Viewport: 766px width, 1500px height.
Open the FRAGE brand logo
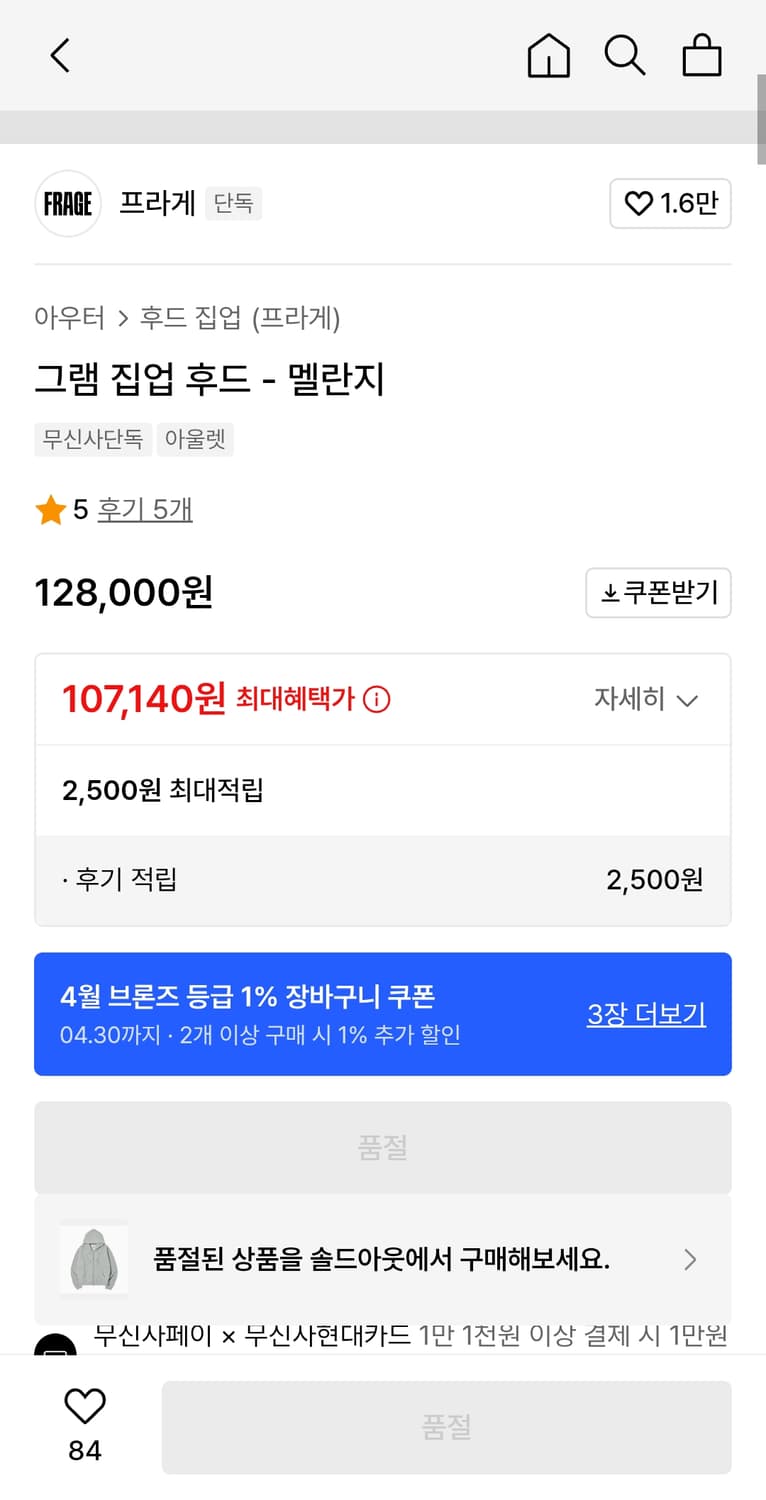coord(67,203)
